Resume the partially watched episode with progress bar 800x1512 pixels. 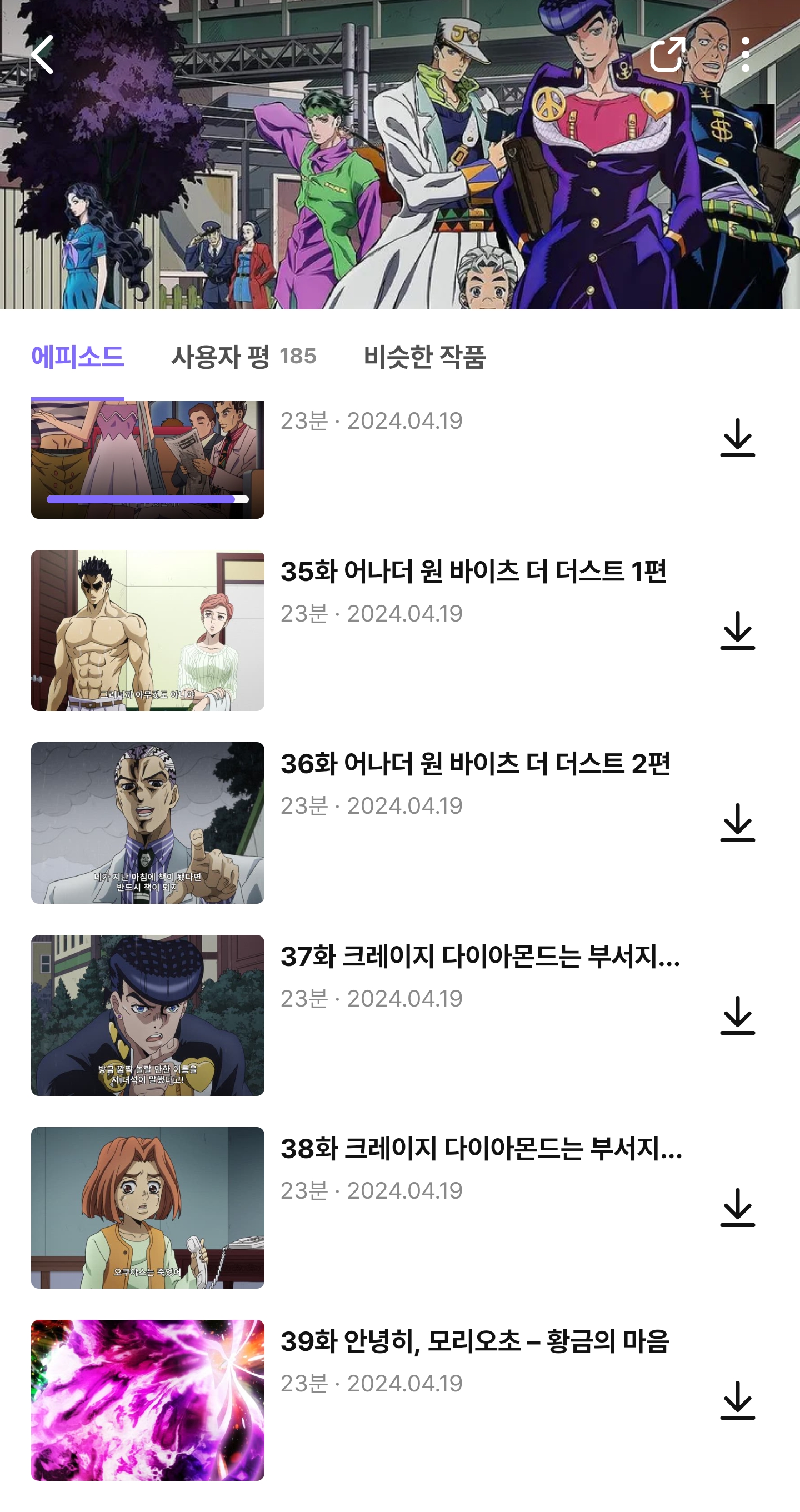(147, 459)
